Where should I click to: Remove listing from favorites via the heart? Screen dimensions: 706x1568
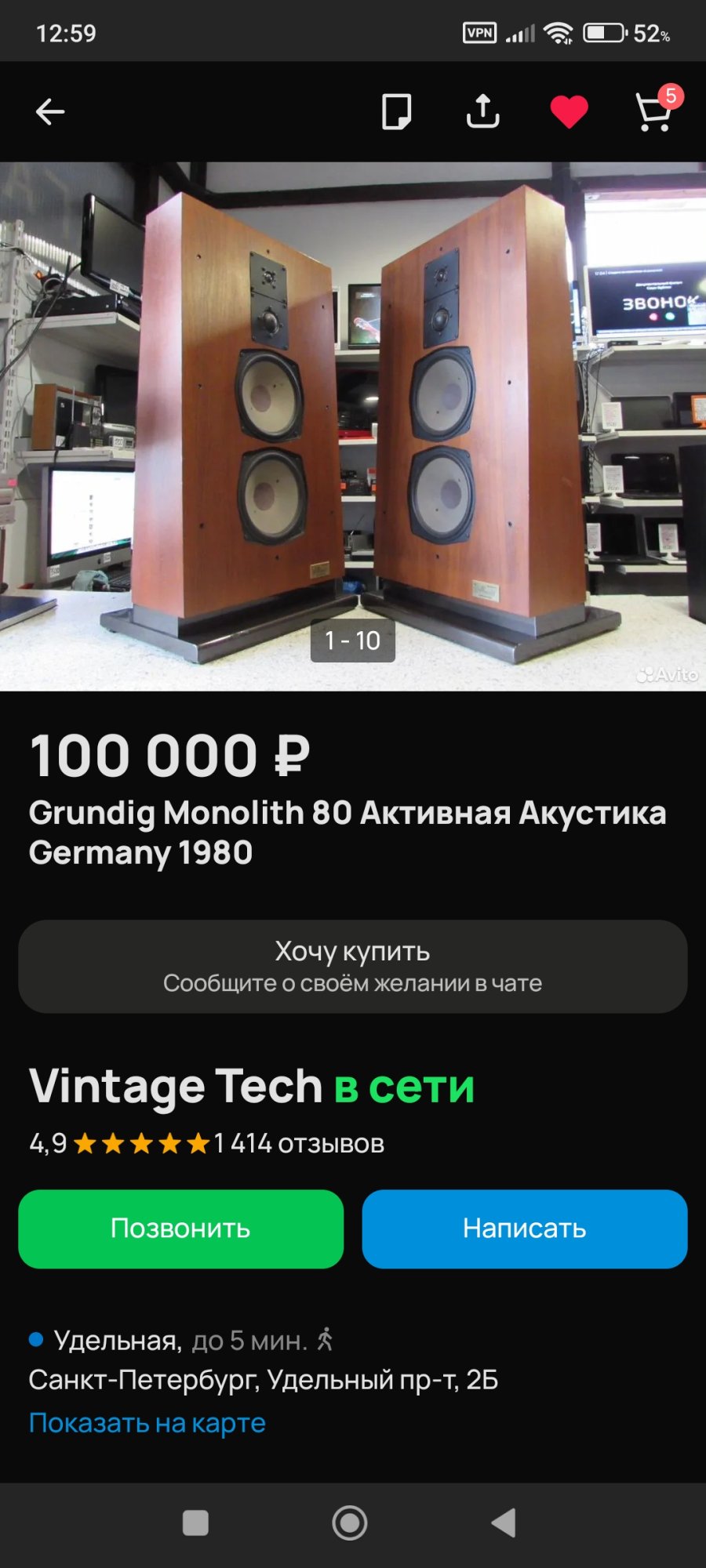[569, 111]
